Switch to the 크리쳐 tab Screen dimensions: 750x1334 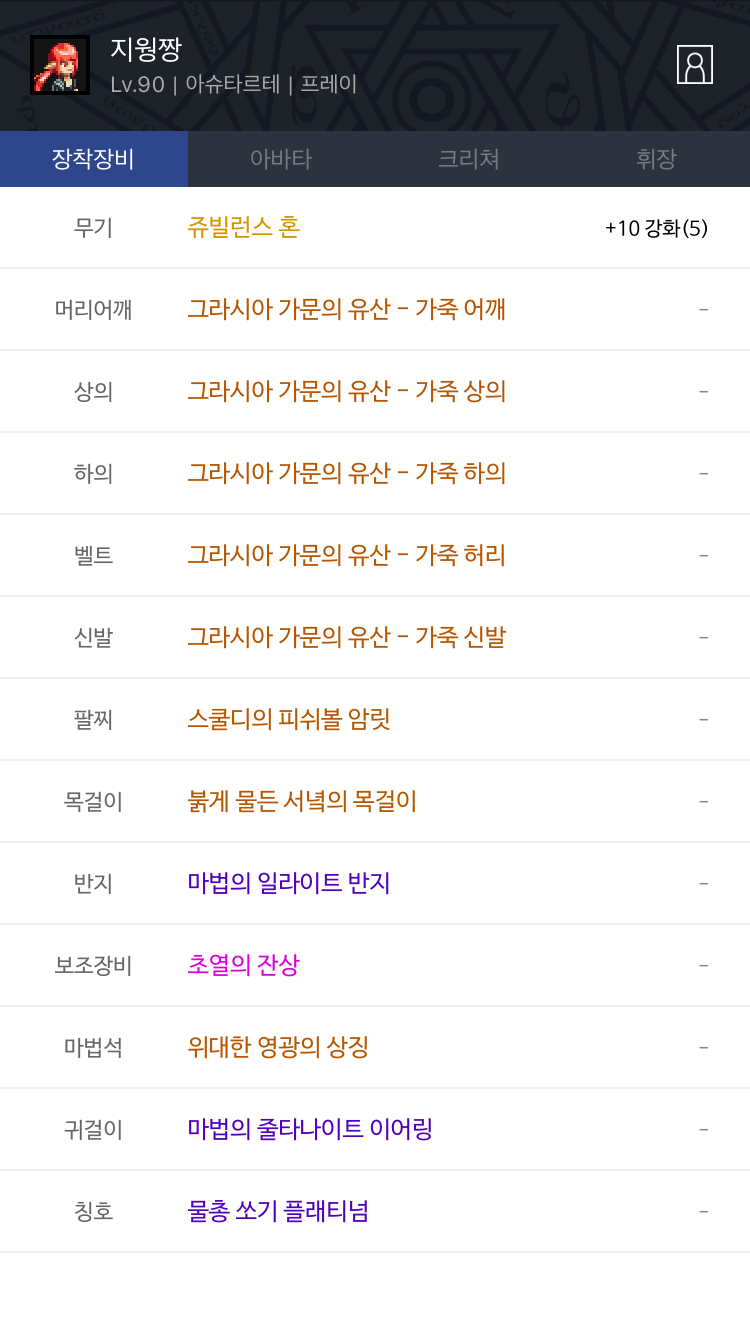pos(468,159)
